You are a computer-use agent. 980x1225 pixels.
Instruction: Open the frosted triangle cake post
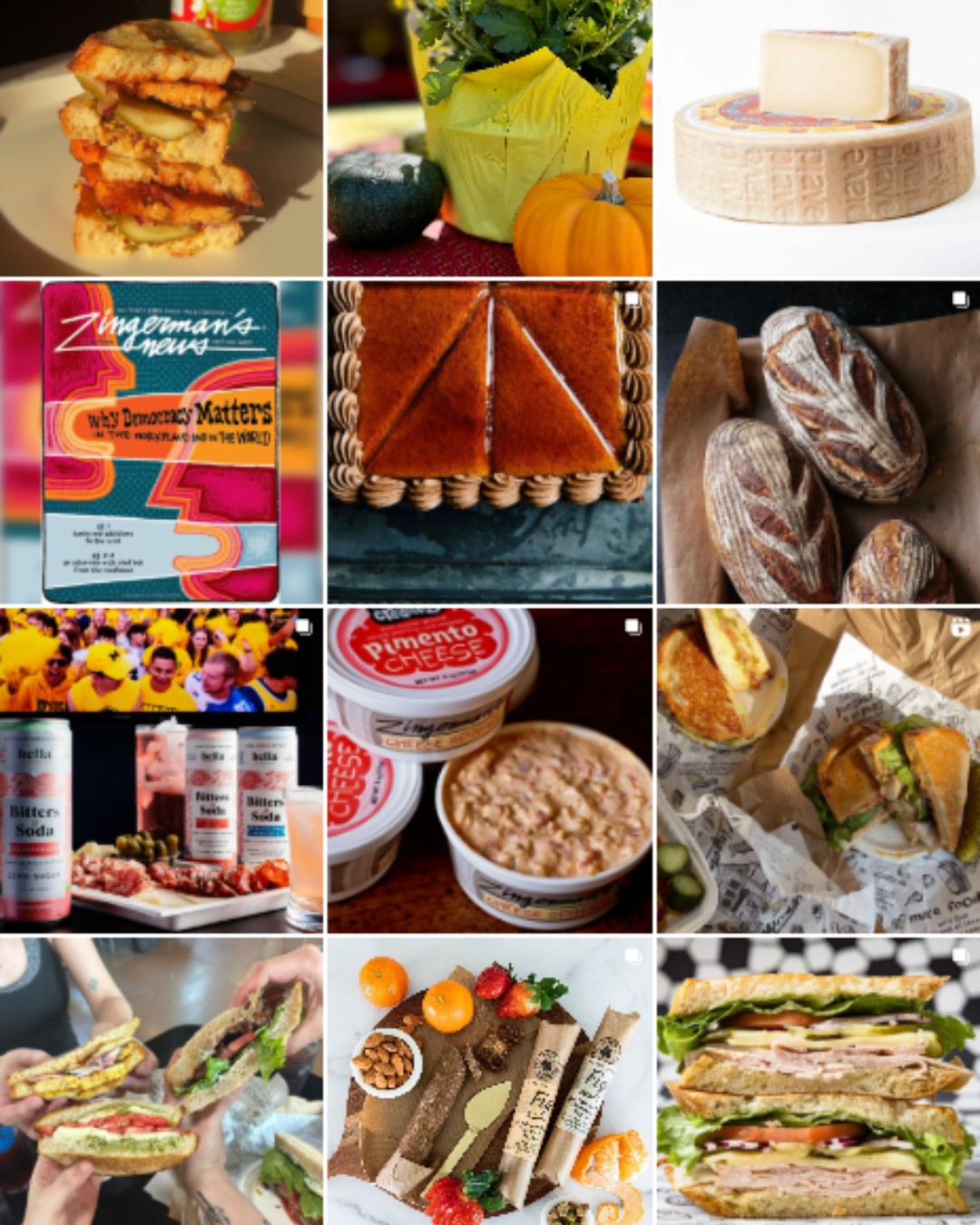tap(489, 442)
